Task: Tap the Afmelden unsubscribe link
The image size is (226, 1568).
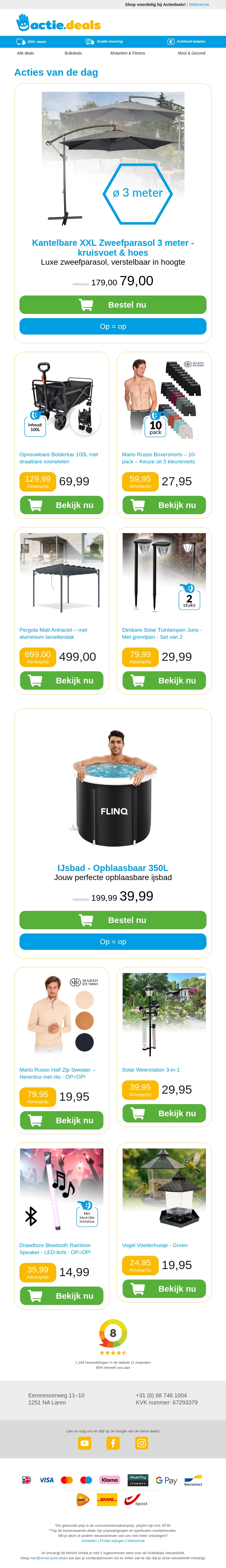Action: pos(89,1541)
